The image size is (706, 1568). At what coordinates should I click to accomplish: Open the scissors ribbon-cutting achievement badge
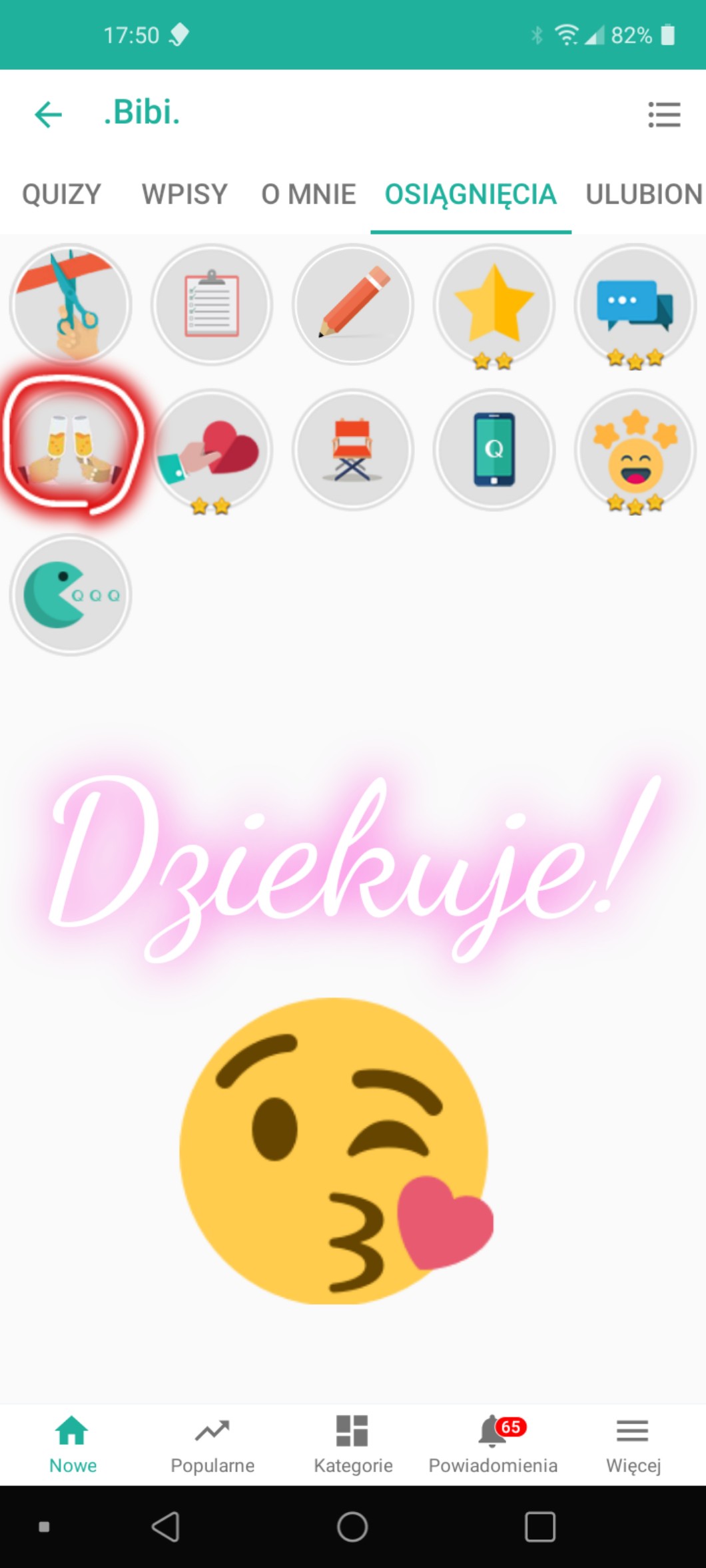pos(71,304)
